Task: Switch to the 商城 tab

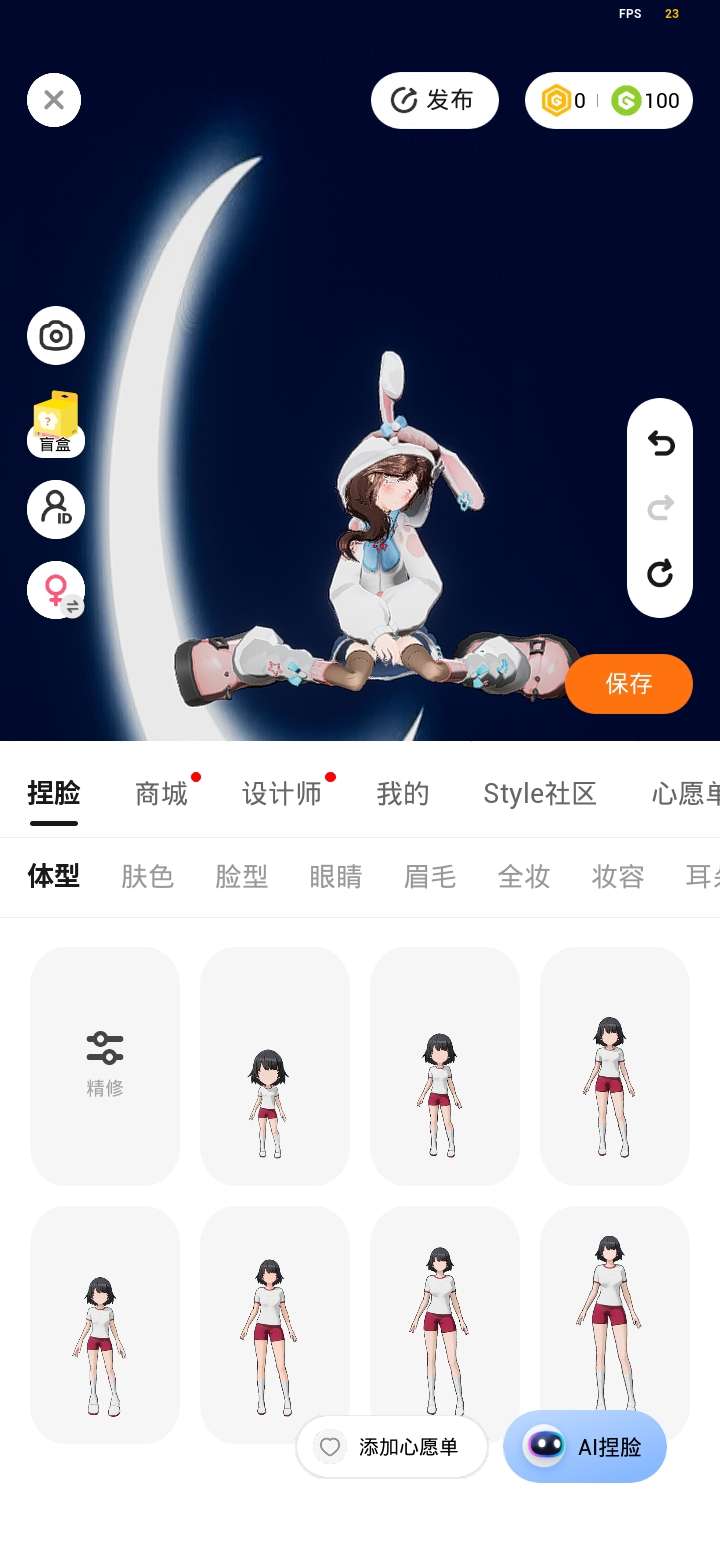Action: pyautogui.click(x=162, y=794)
